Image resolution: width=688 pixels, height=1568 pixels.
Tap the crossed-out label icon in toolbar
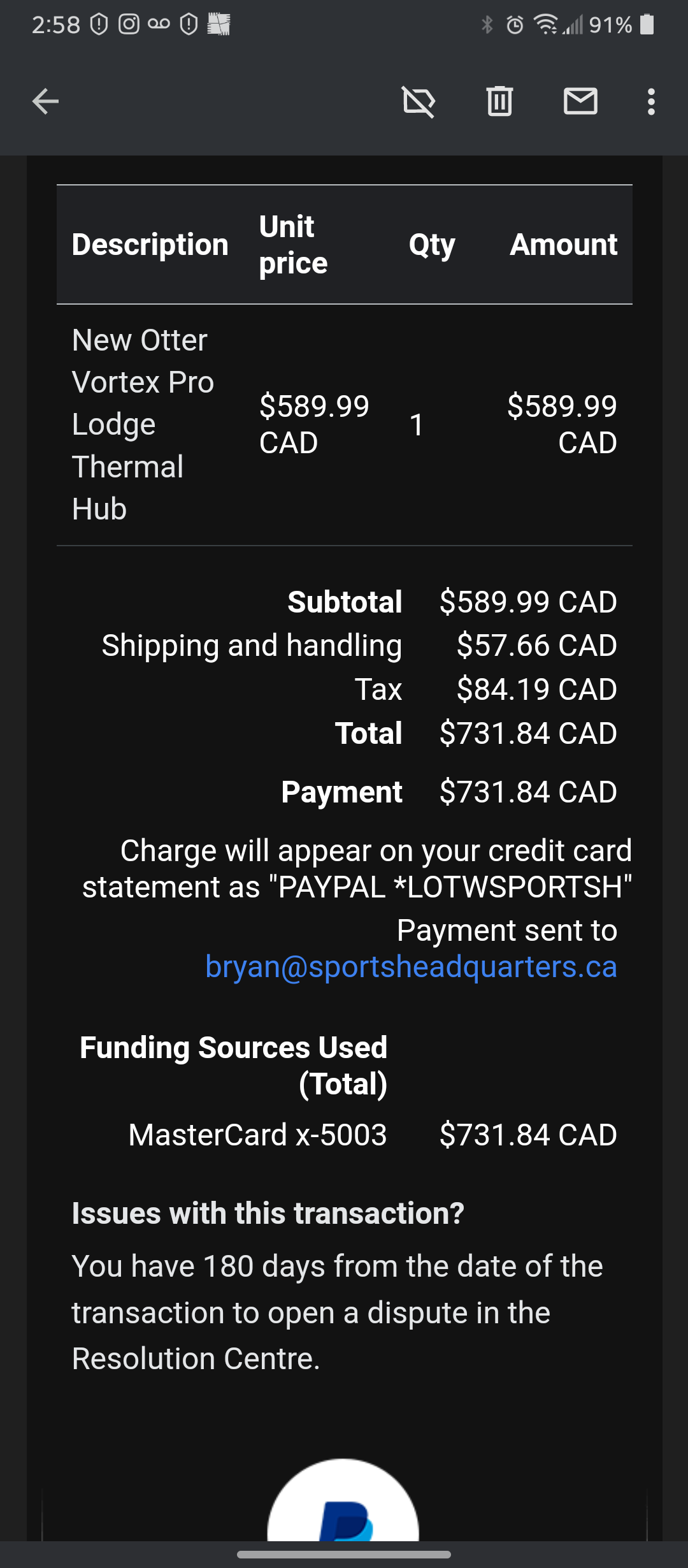click(419, 102)
